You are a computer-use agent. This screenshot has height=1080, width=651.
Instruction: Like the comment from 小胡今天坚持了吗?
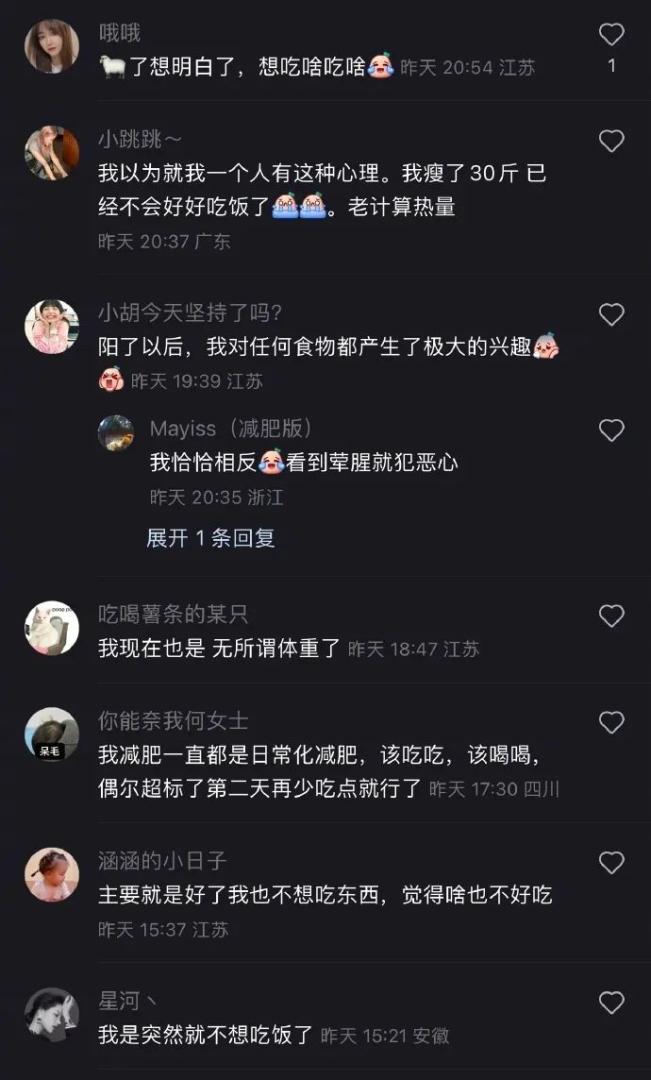(x=611, y=315)
